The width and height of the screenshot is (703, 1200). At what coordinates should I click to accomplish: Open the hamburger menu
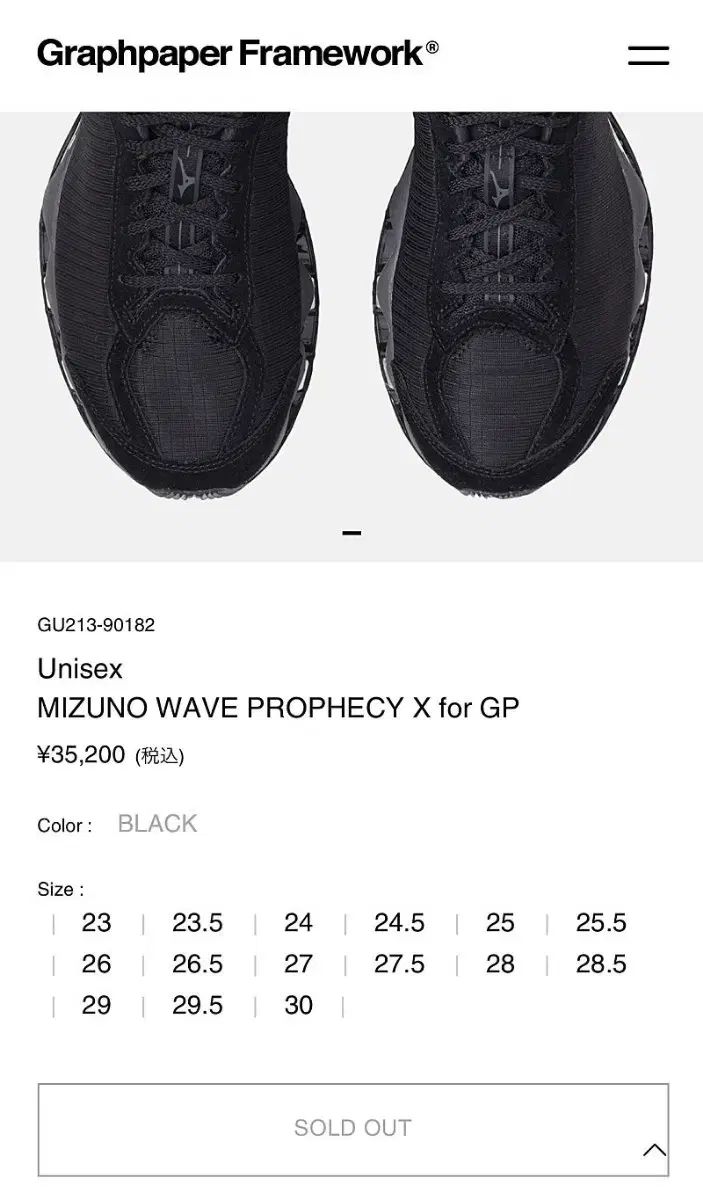648,55
